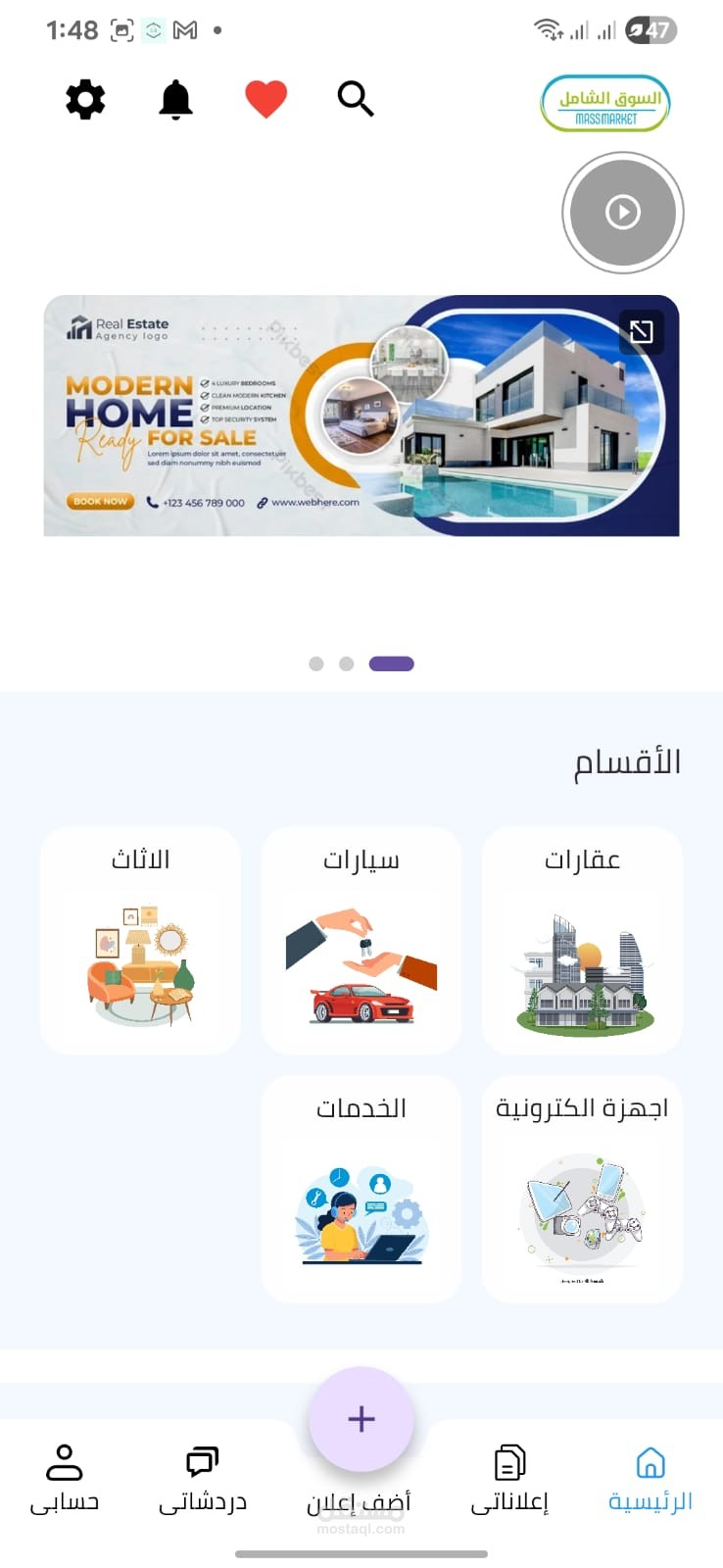This screenshot has width=723, height=1568.
Task: Open the الاثاث category
Action: (140, 941)
